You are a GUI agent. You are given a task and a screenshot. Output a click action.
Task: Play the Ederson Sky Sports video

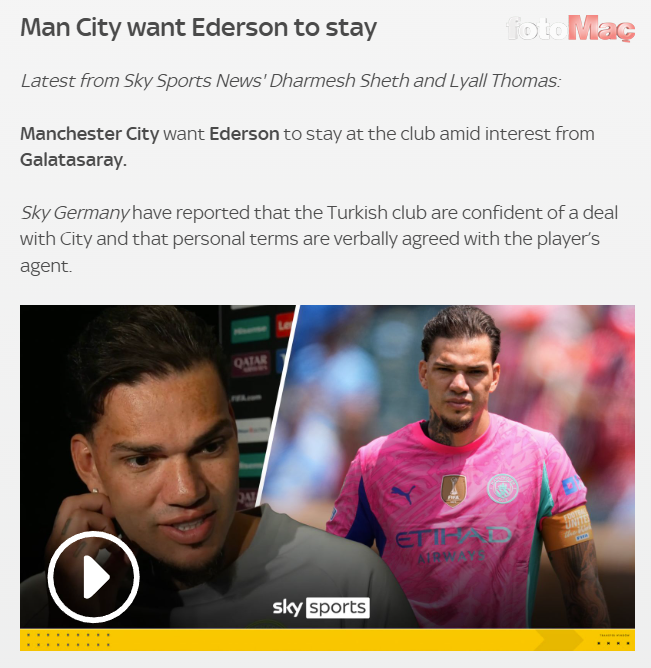click(93, 577)
